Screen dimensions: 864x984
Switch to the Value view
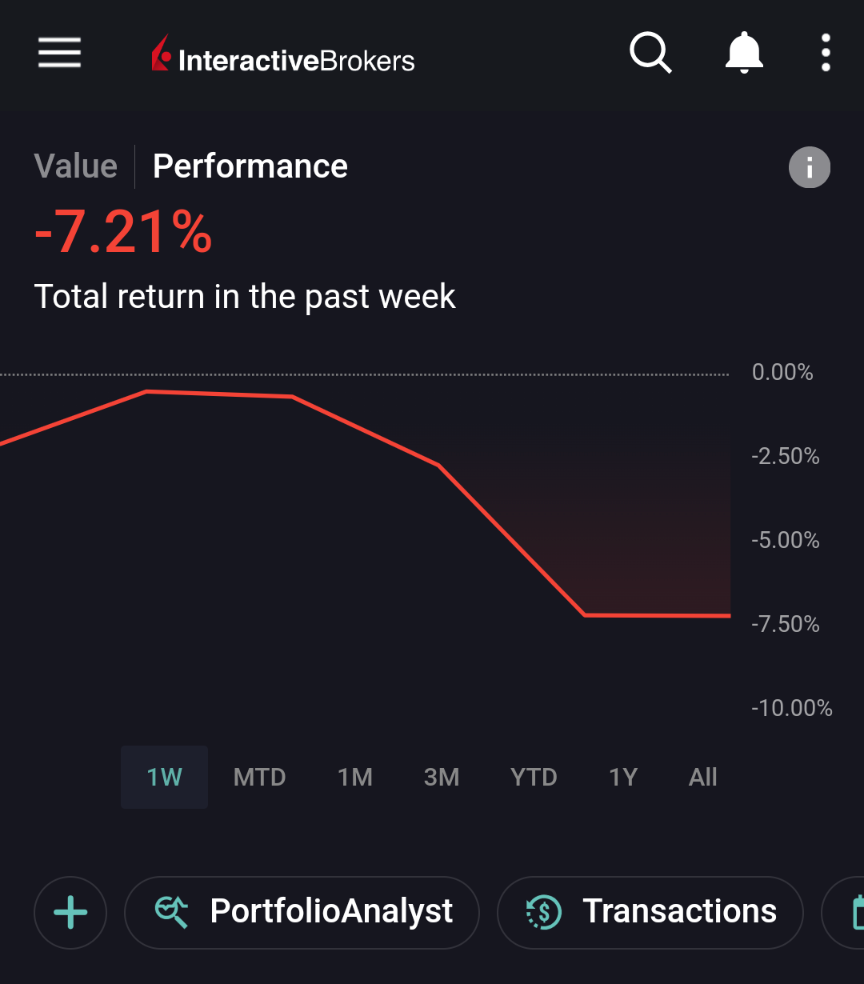(75, 166)
